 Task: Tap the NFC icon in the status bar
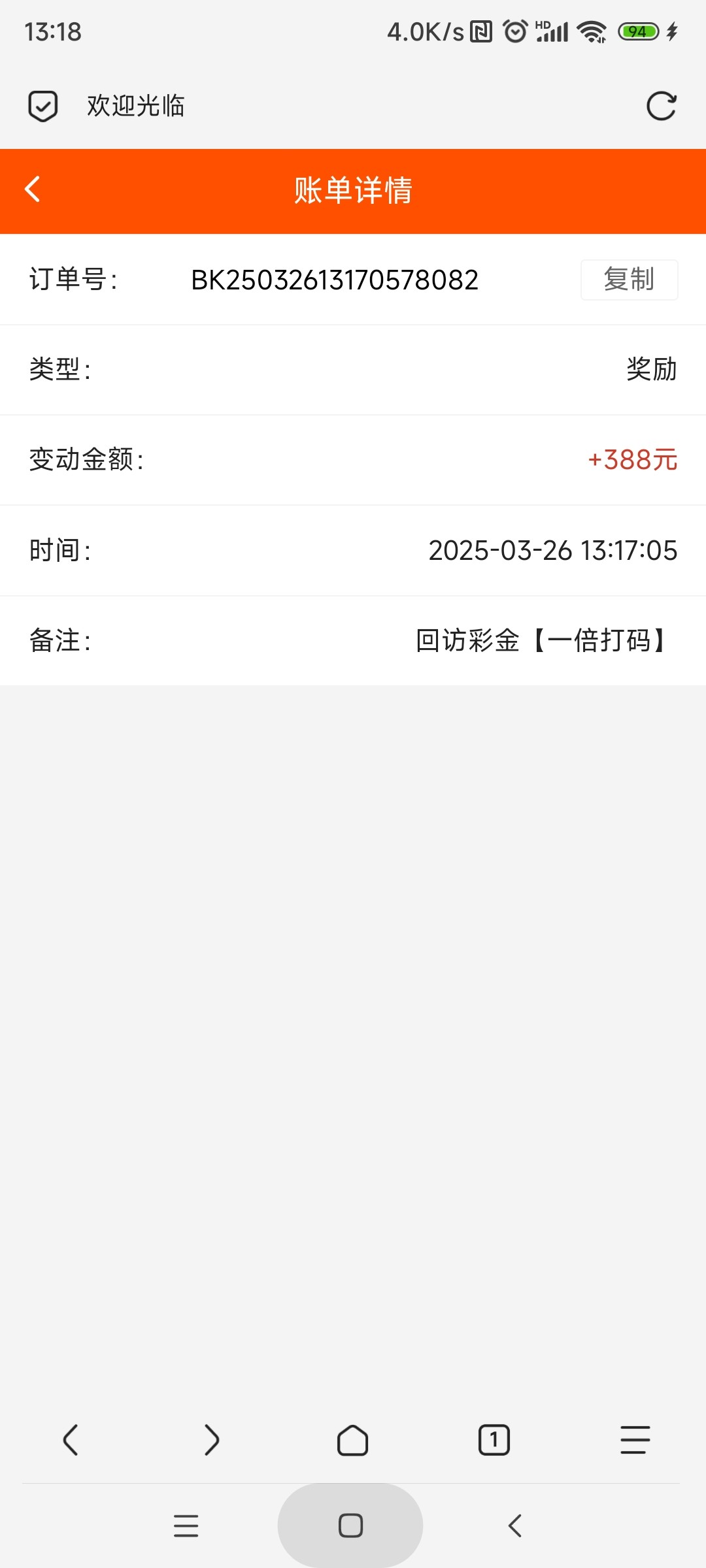click(480, 31)
